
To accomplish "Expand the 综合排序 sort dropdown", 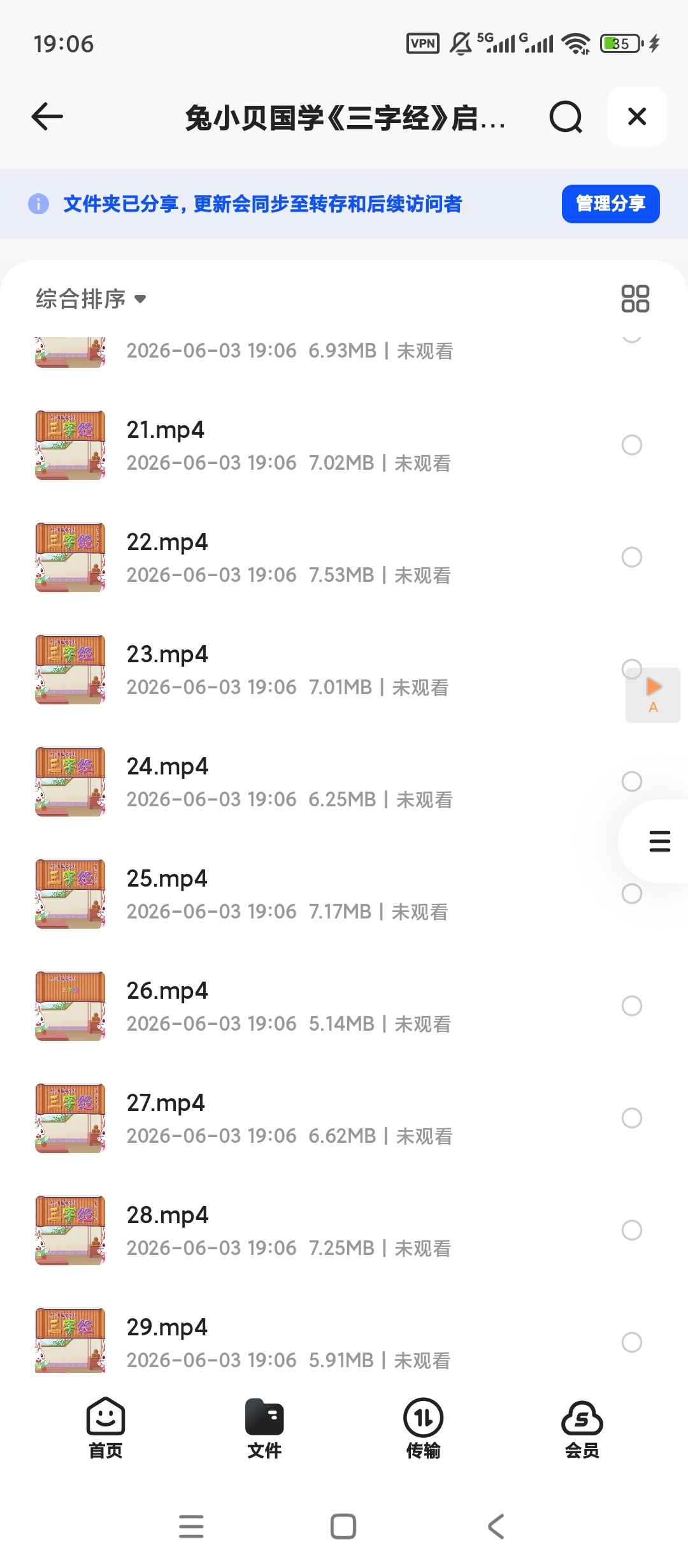I will pyautogui.click(x=90, y=299).
